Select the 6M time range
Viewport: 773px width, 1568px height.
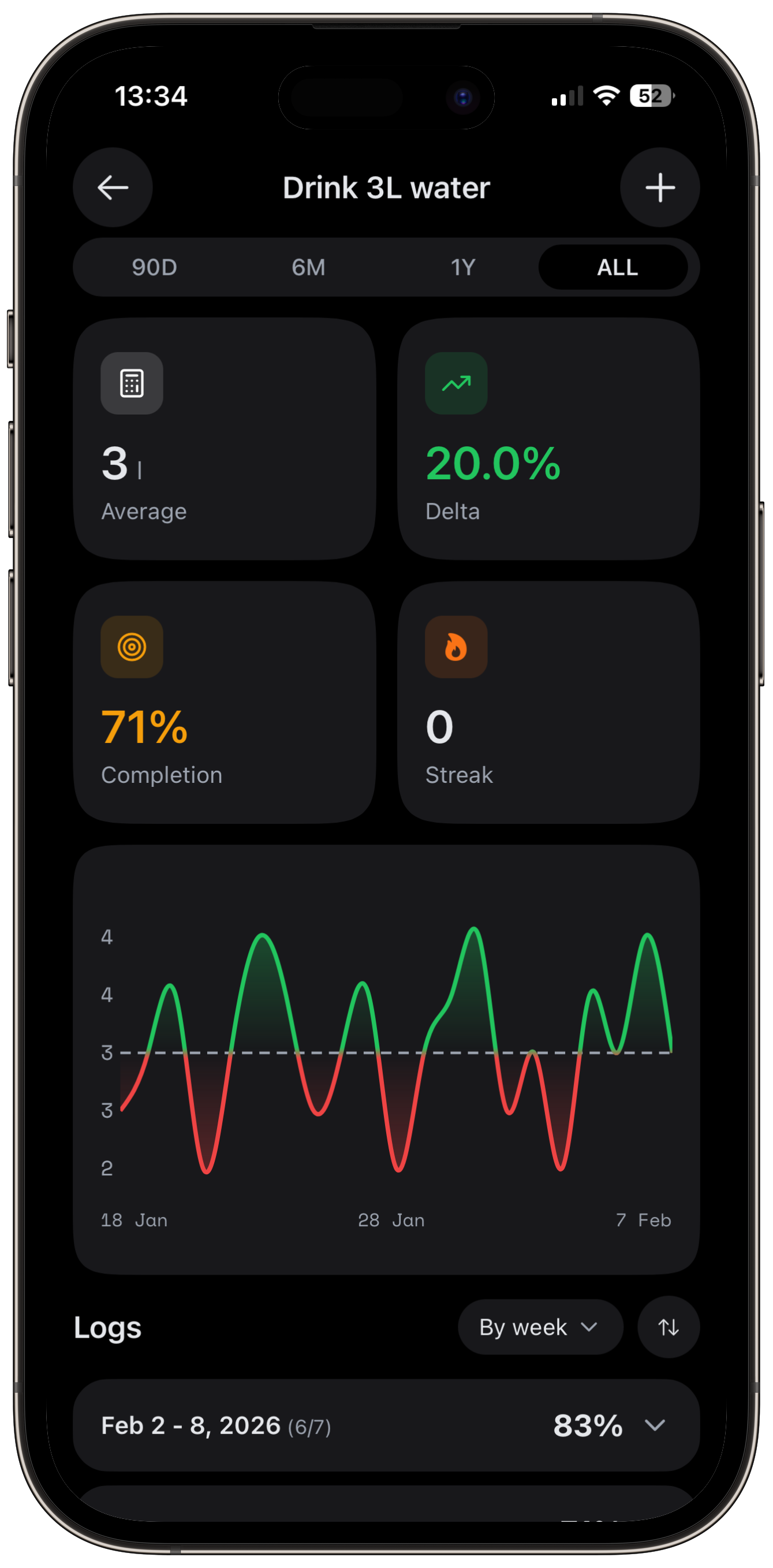coord(309,267)
